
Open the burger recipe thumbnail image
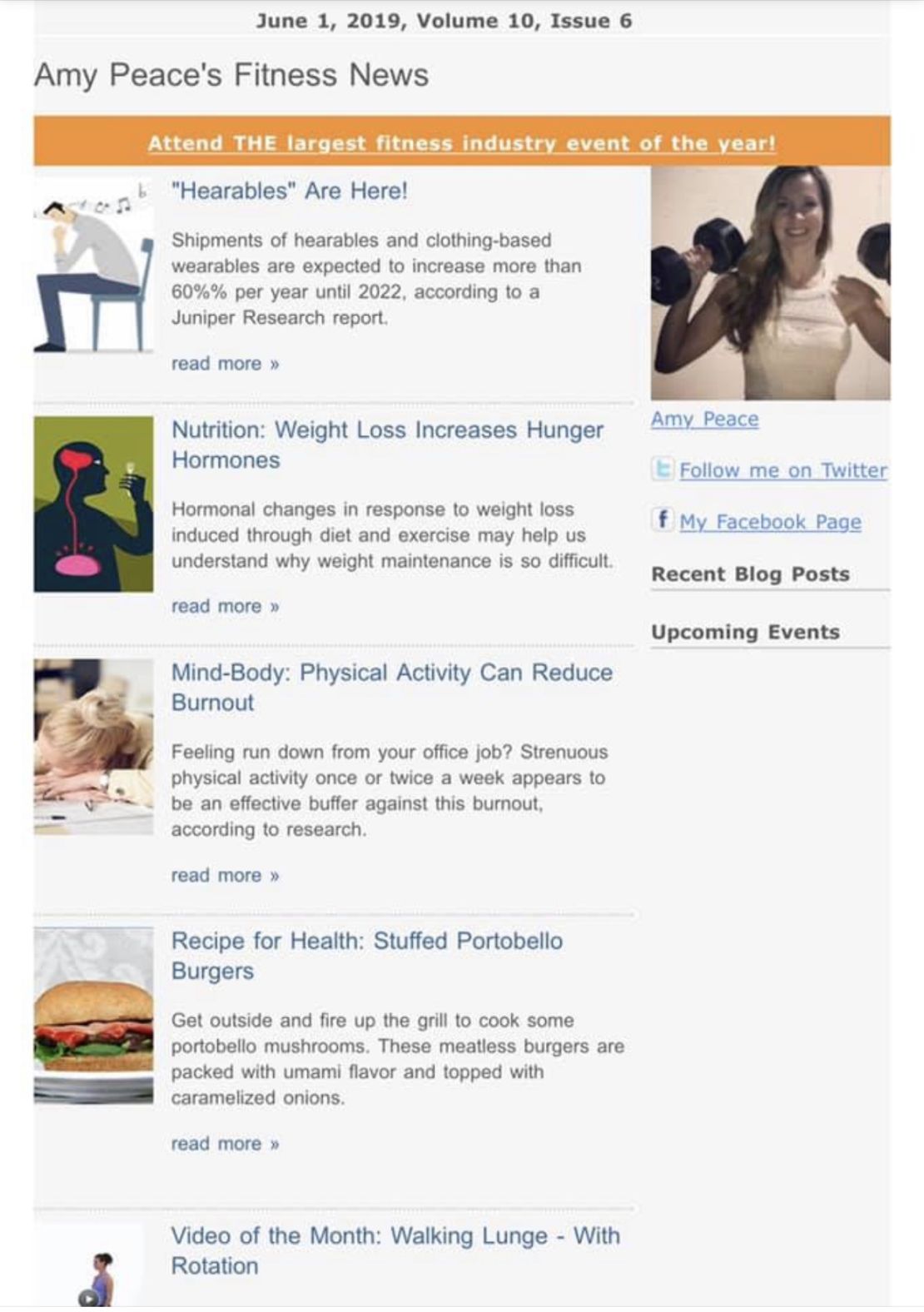93,1015
